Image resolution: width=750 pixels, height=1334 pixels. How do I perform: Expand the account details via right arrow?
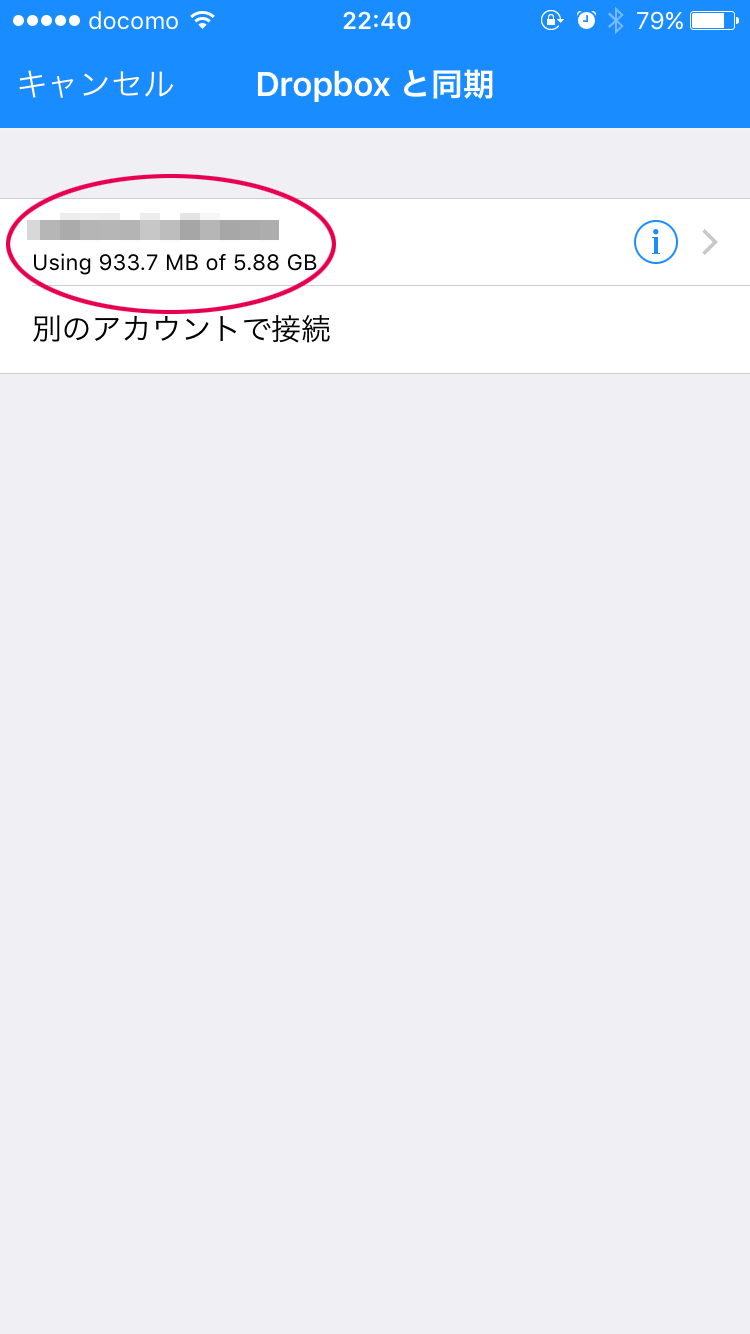pyautogui.click(x=710, y=242)
